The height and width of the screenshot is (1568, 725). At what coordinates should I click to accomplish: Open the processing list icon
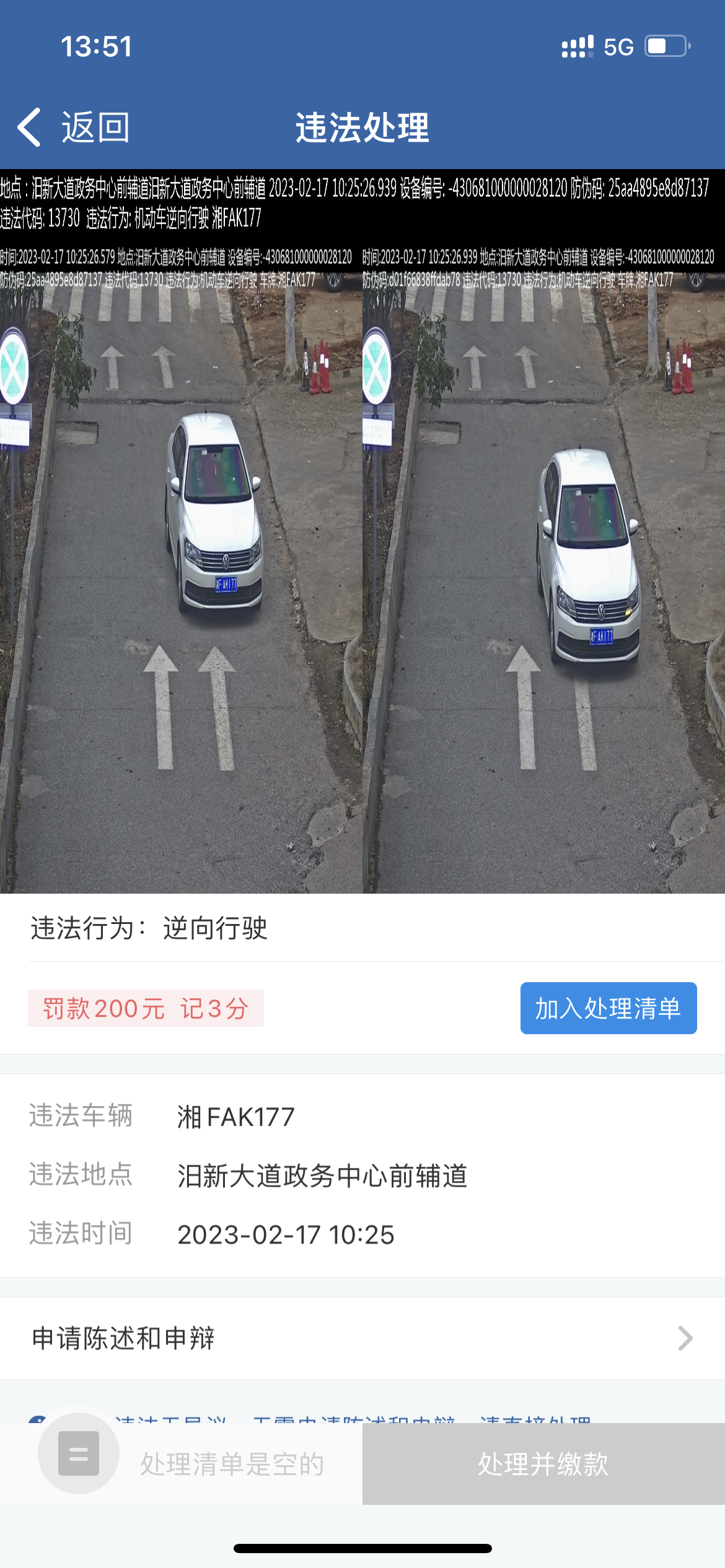(79, 1453)
